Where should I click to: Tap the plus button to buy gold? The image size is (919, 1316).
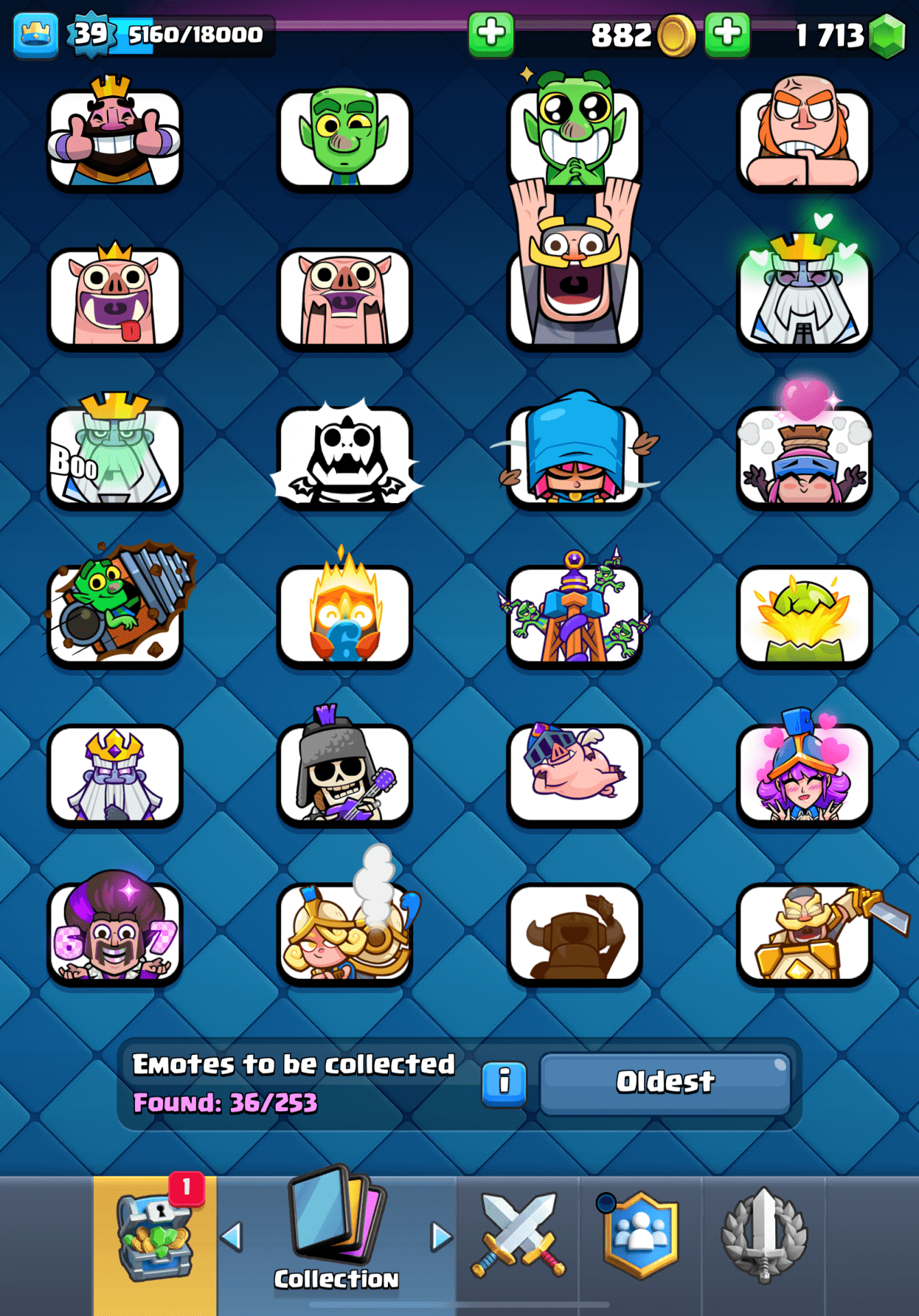pyautogui.click(x=491, y=34)
